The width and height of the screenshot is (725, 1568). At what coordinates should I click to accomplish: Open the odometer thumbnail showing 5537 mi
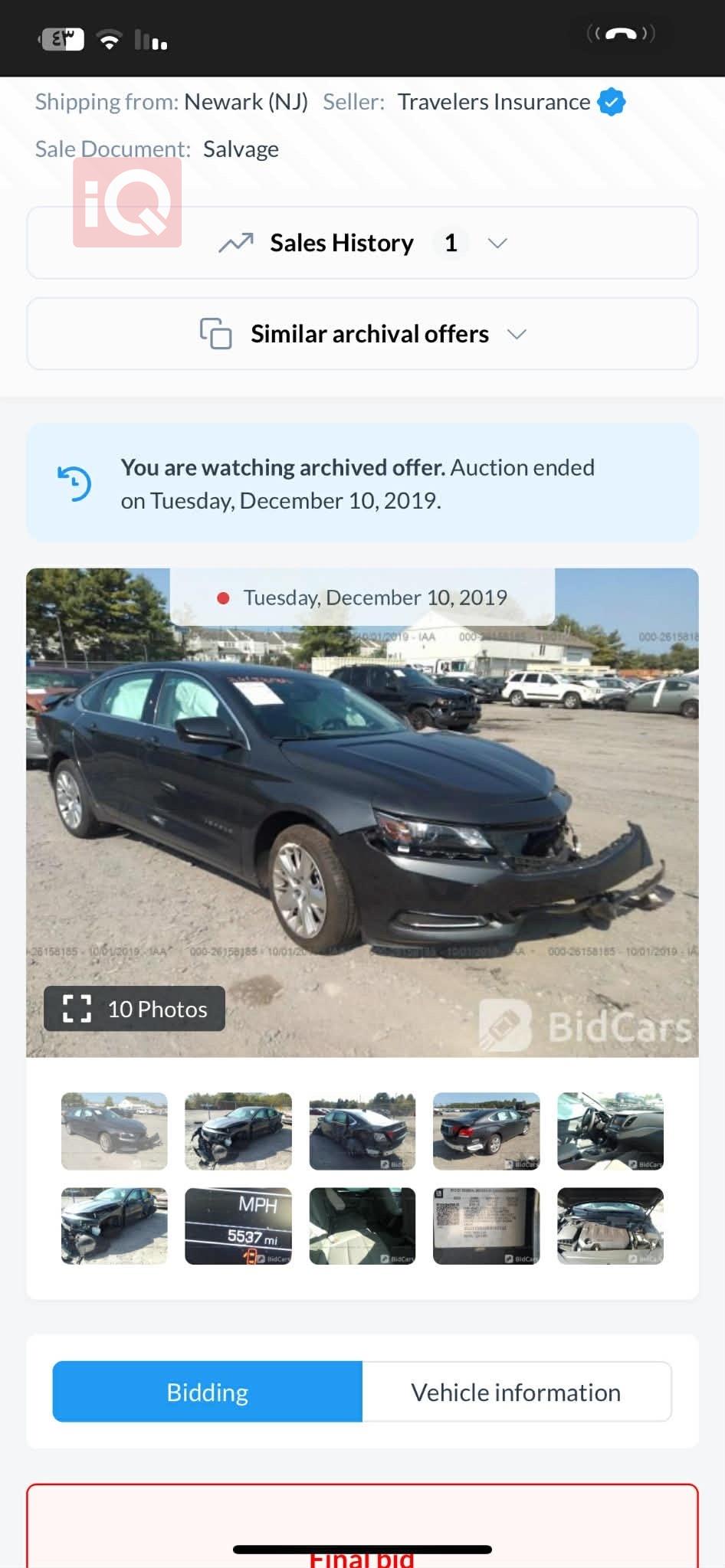click(238, 1226)
